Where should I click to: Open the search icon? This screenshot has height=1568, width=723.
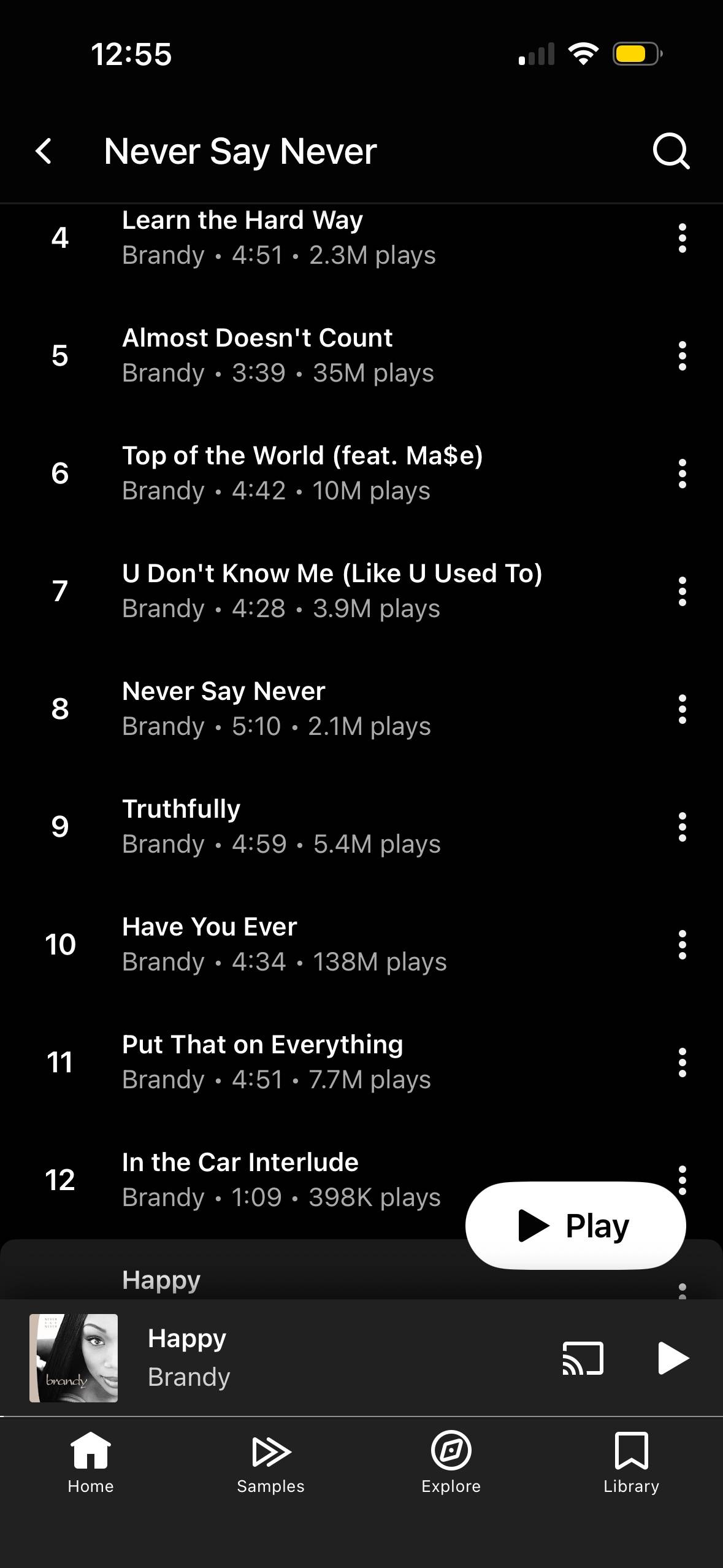click(671, 151)
